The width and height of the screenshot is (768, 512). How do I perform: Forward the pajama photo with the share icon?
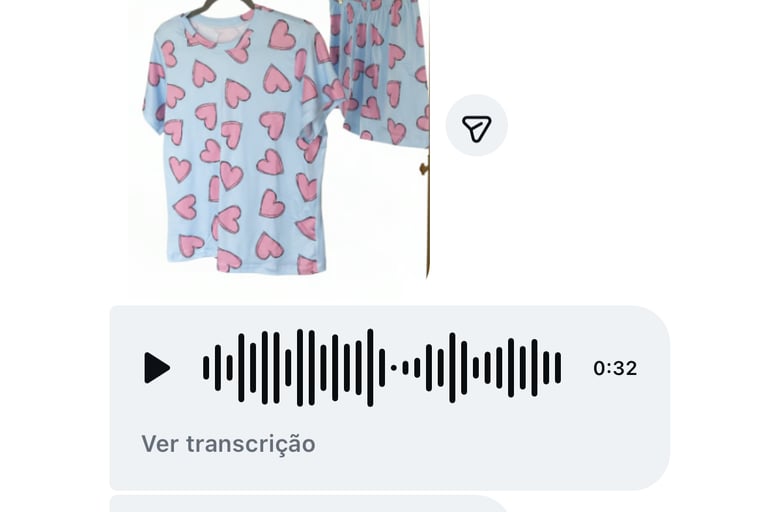pos(476,126)
